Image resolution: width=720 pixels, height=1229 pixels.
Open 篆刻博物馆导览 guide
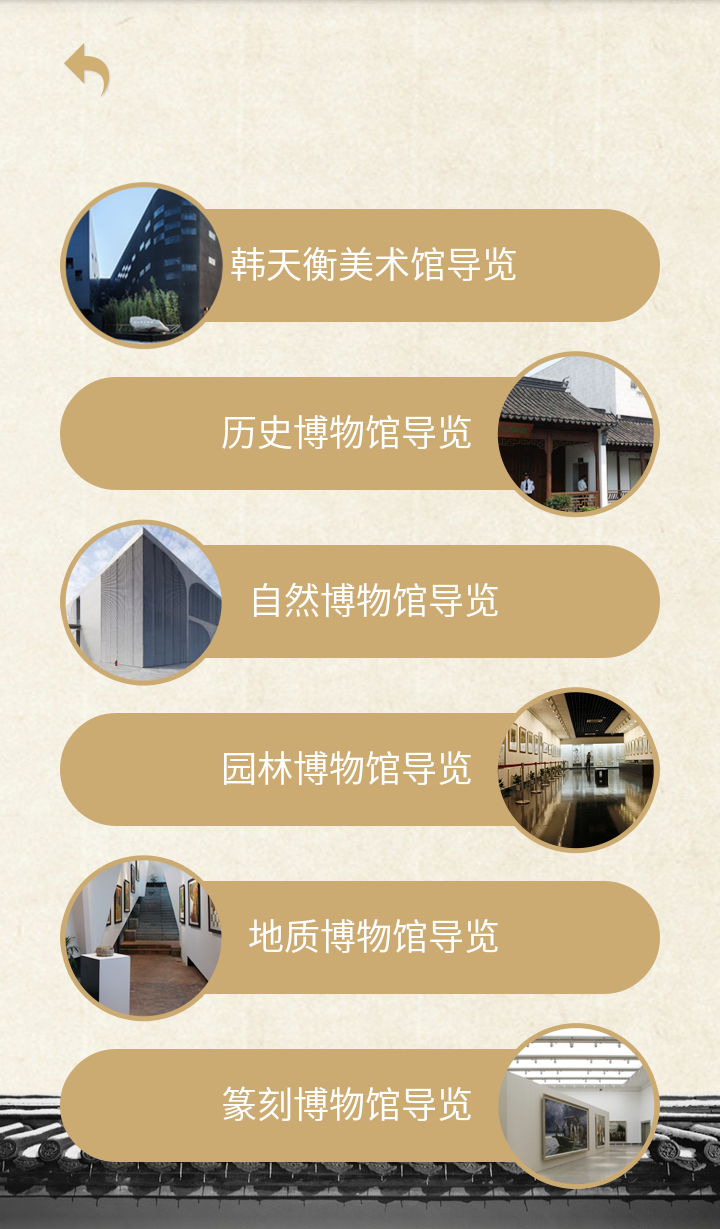[x=346, y=1105]
